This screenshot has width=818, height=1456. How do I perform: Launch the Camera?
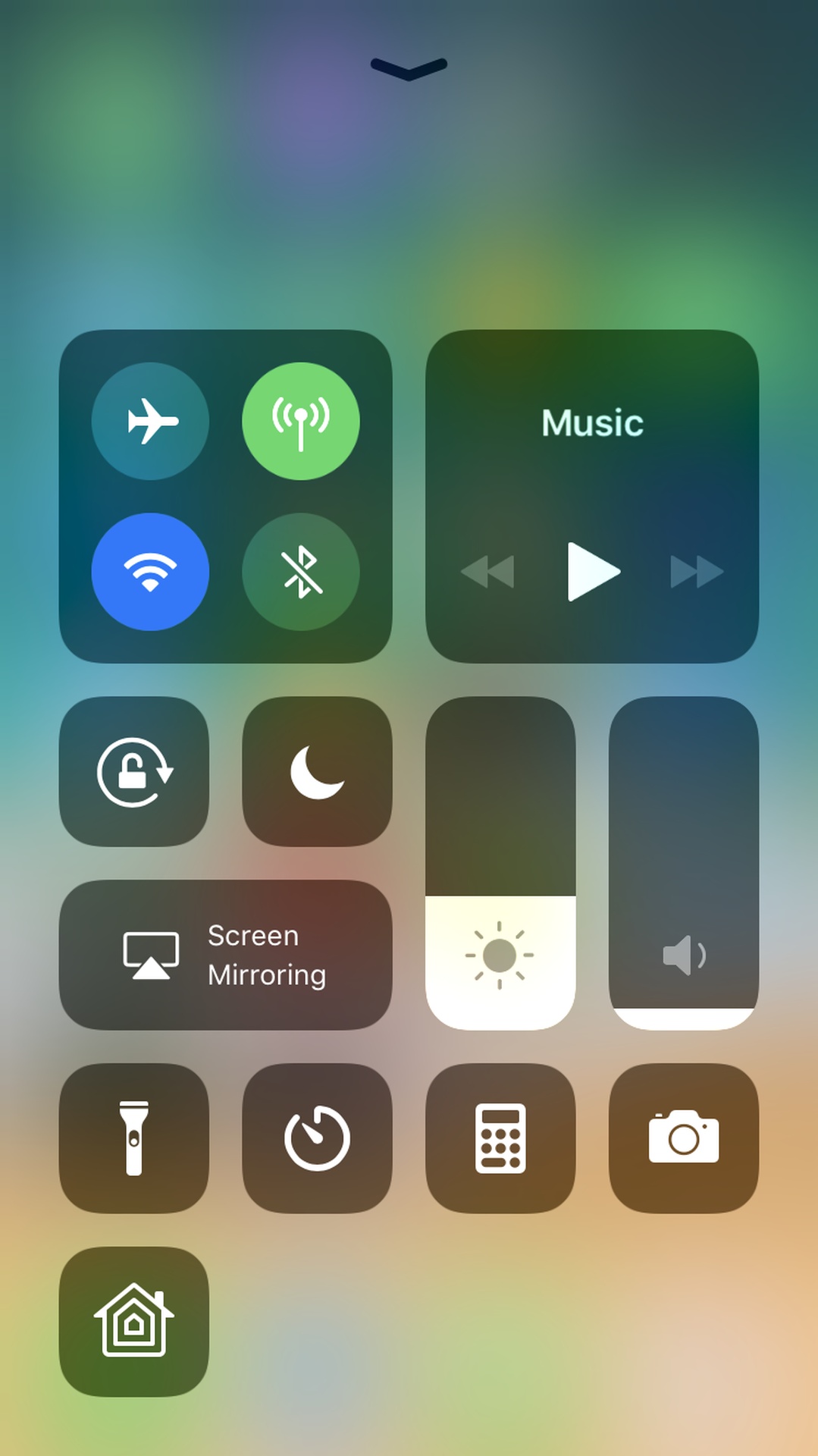pos(684,1138)
